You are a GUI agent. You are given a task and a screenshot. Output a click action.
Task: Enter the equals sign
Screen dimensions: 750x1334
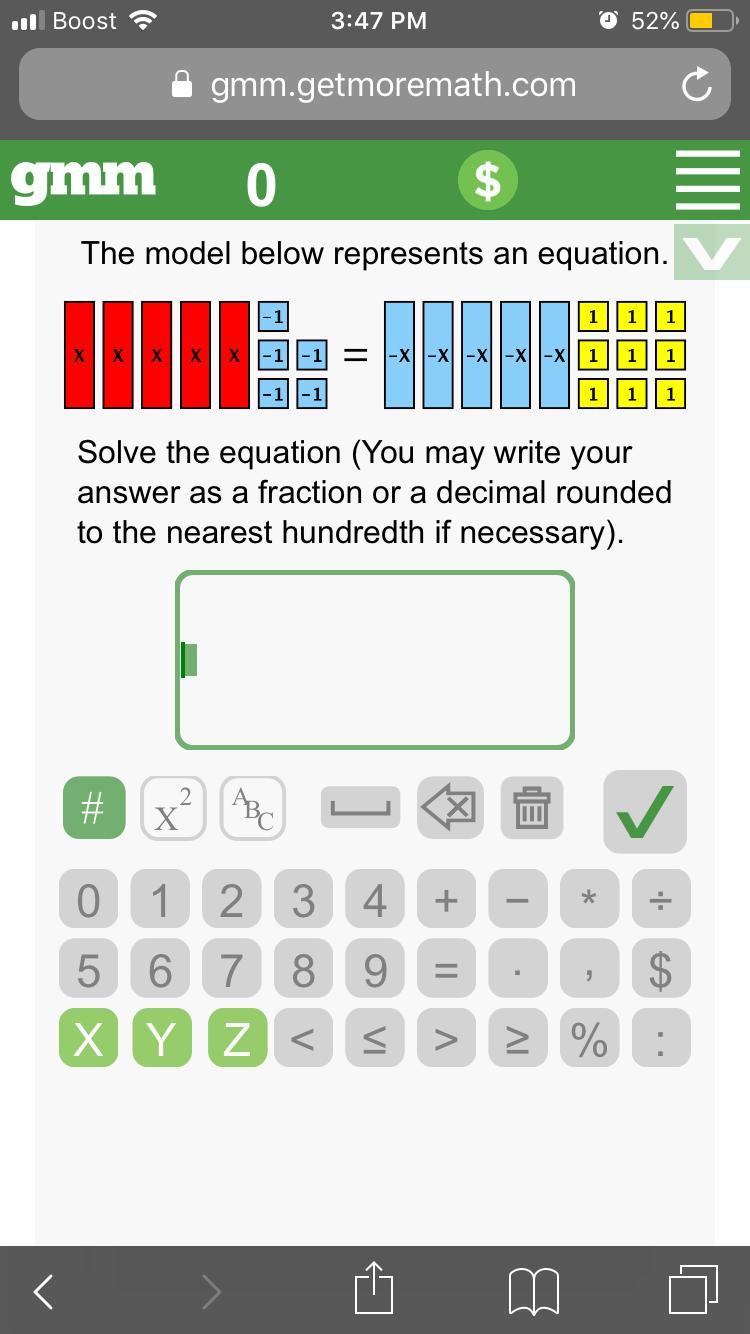pos(446,969)
